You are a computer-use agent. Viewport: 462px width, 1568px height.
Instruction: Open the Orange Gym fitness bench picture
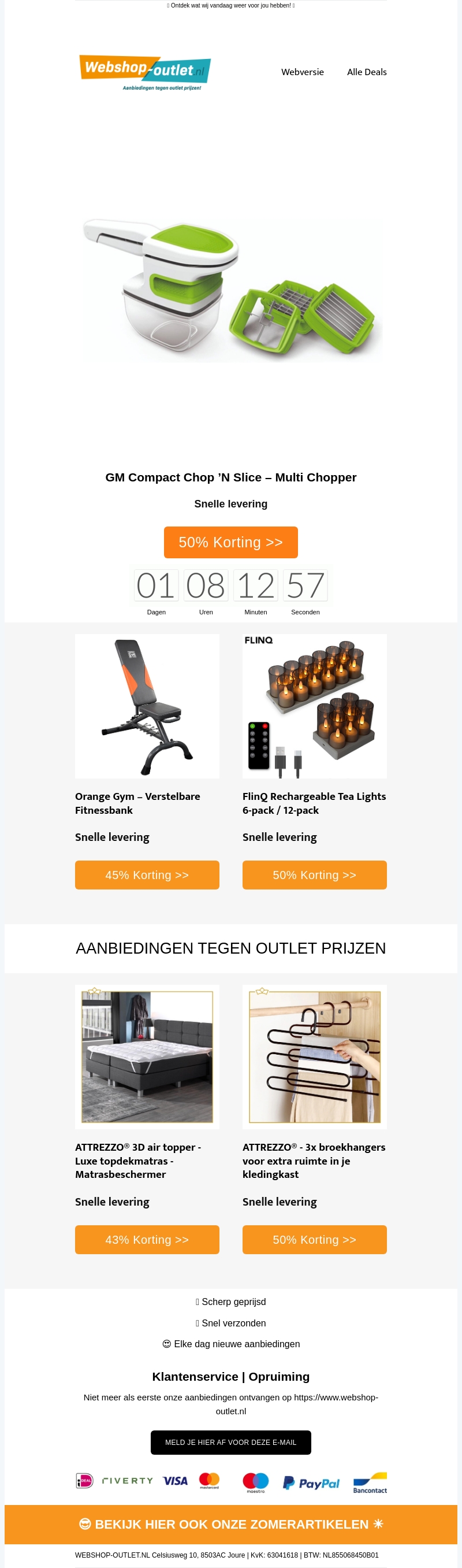[147, 706]
